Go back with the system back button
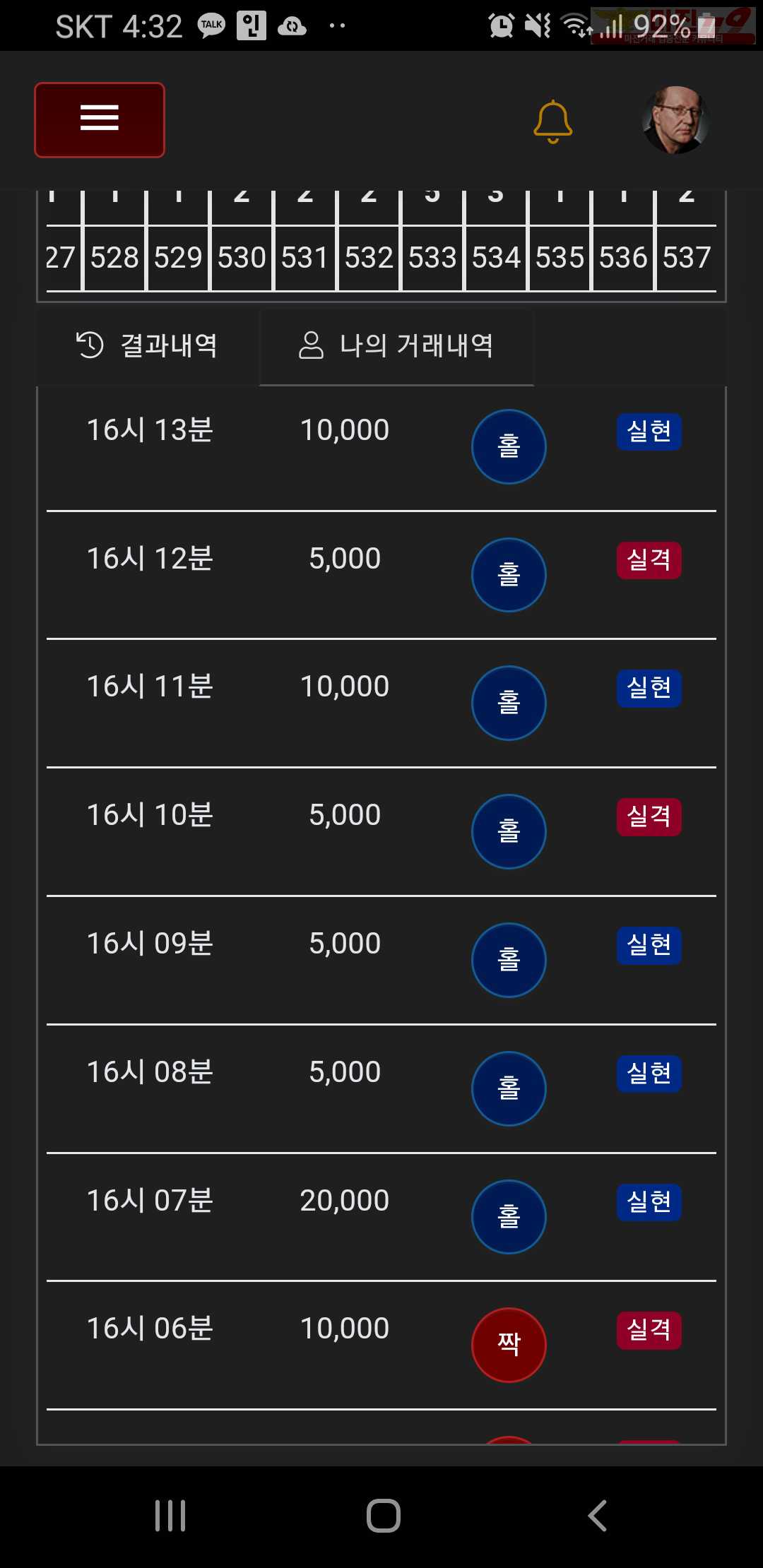 (x=598, y=1515)
